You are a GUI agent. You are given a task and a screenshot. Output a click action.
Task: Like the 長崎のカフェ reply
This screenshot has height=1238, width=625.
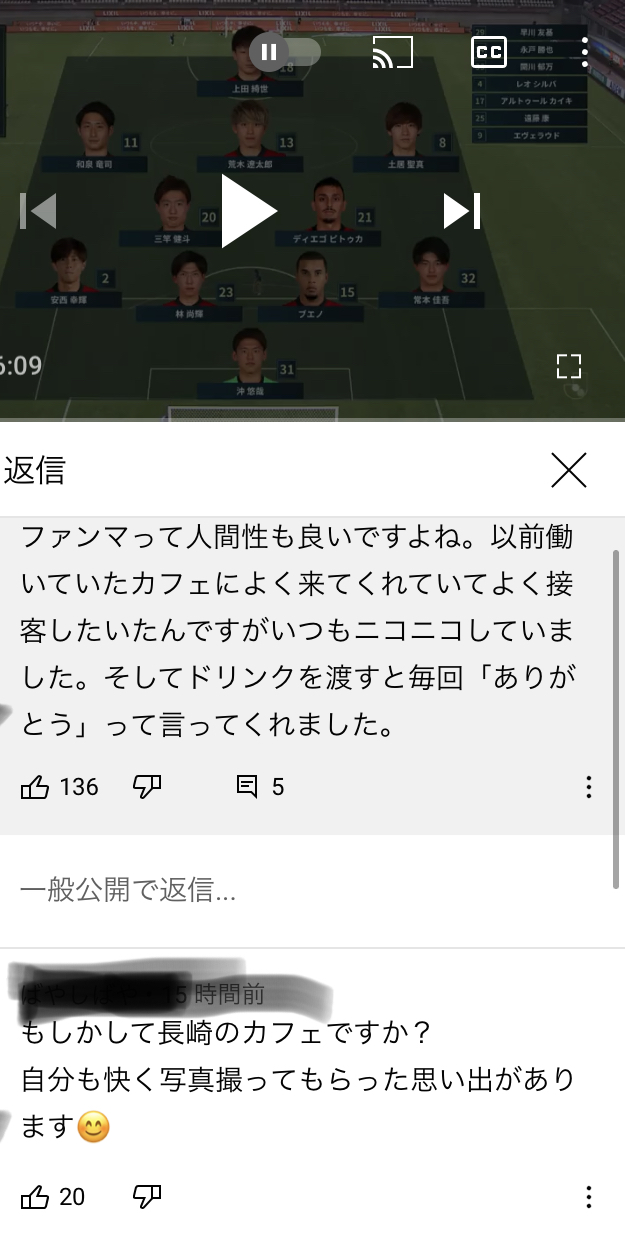pos(35,1196)
